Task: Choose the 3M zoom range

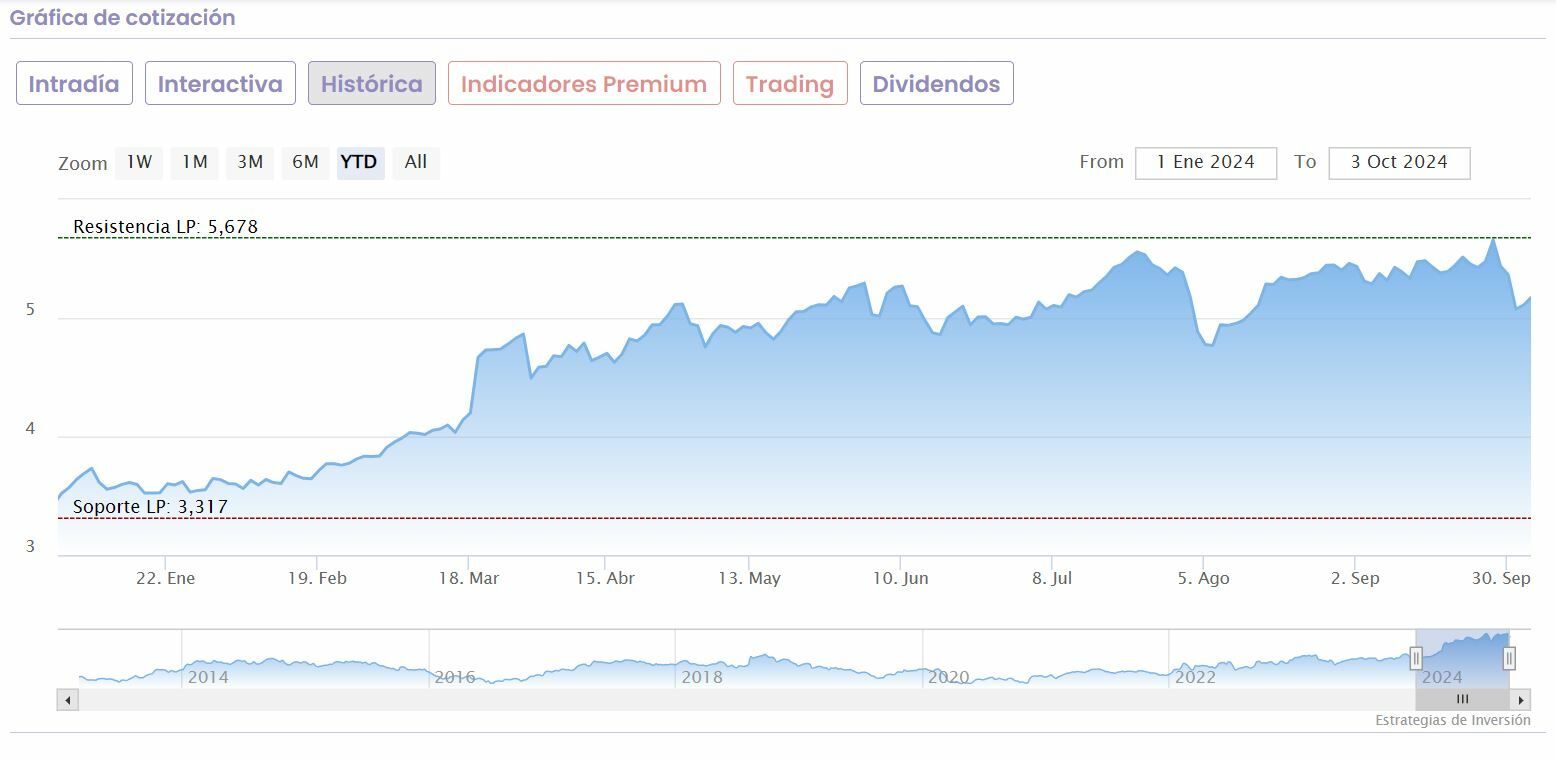Action: coord(250,162)
